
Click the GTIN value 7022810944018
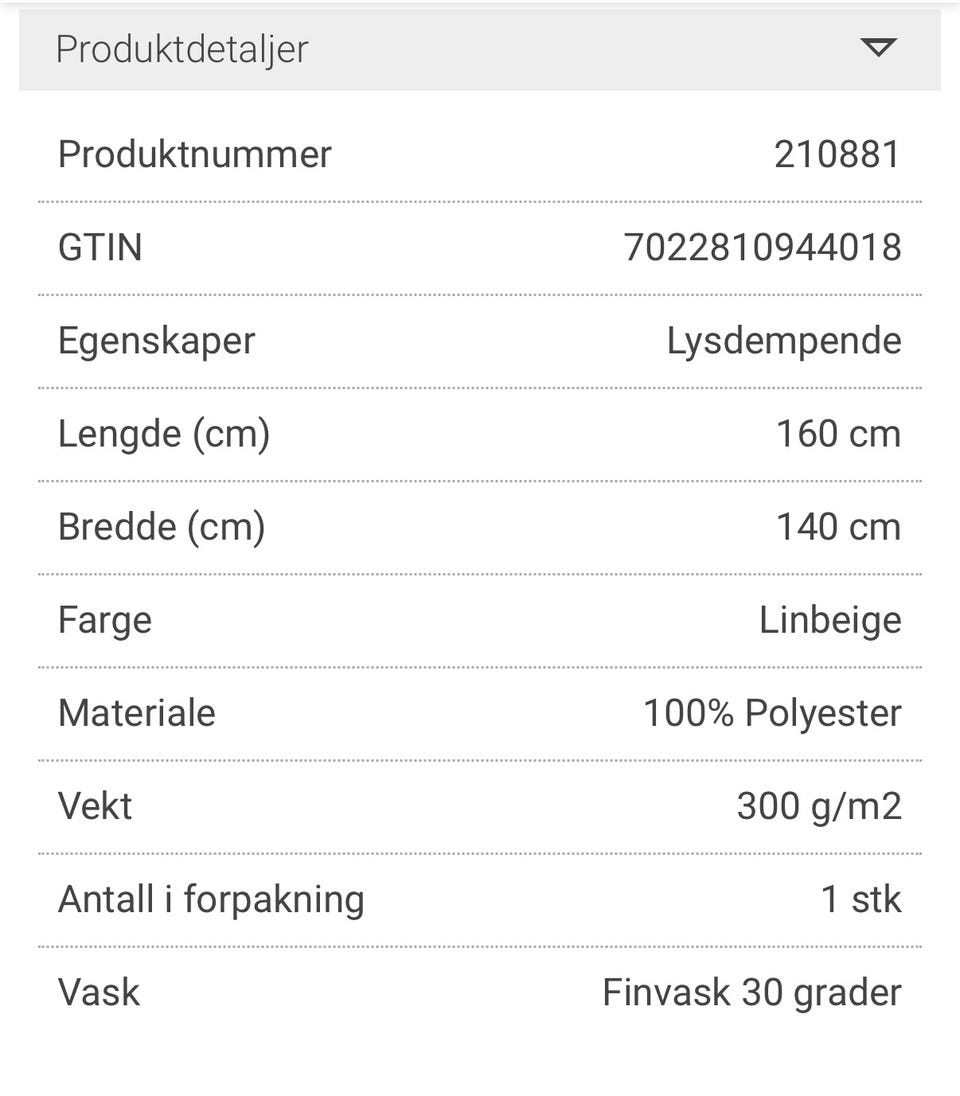(x=762, y=247)
